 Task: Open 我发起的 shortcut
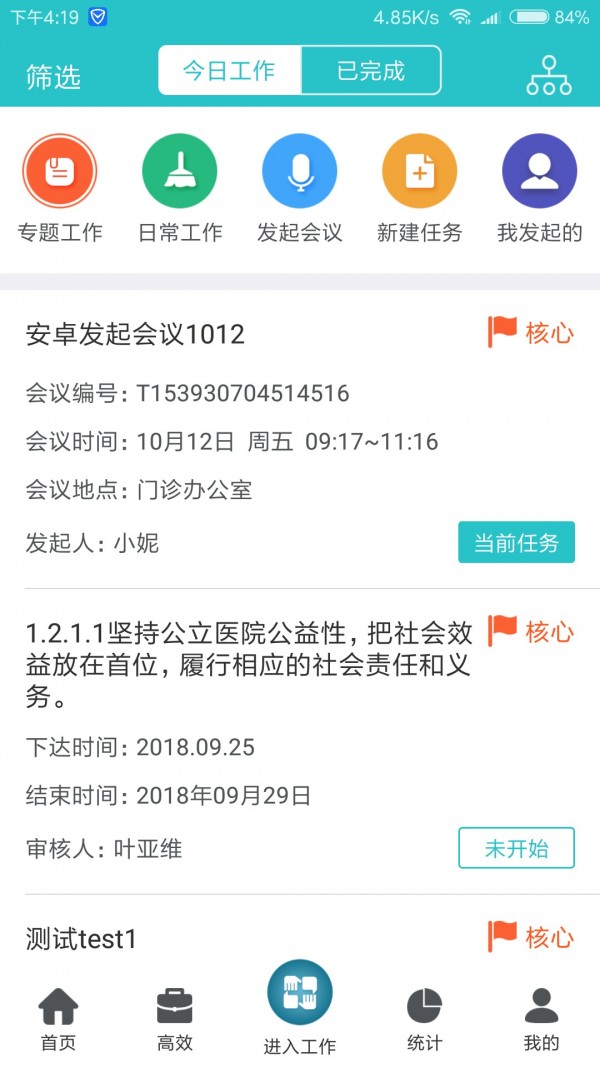tap(539, 189)
